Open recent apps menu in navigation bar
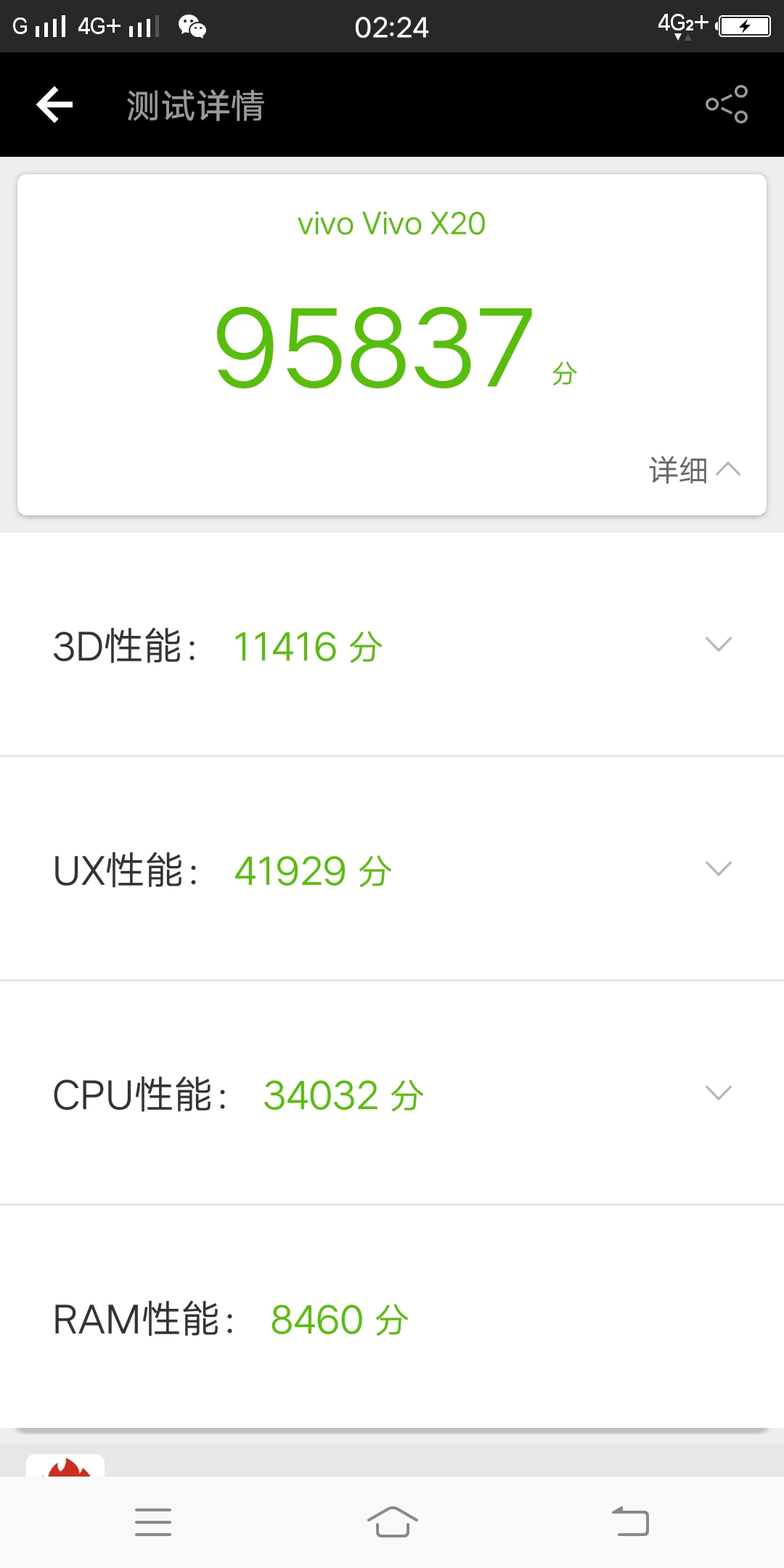 coord(153,1522)
